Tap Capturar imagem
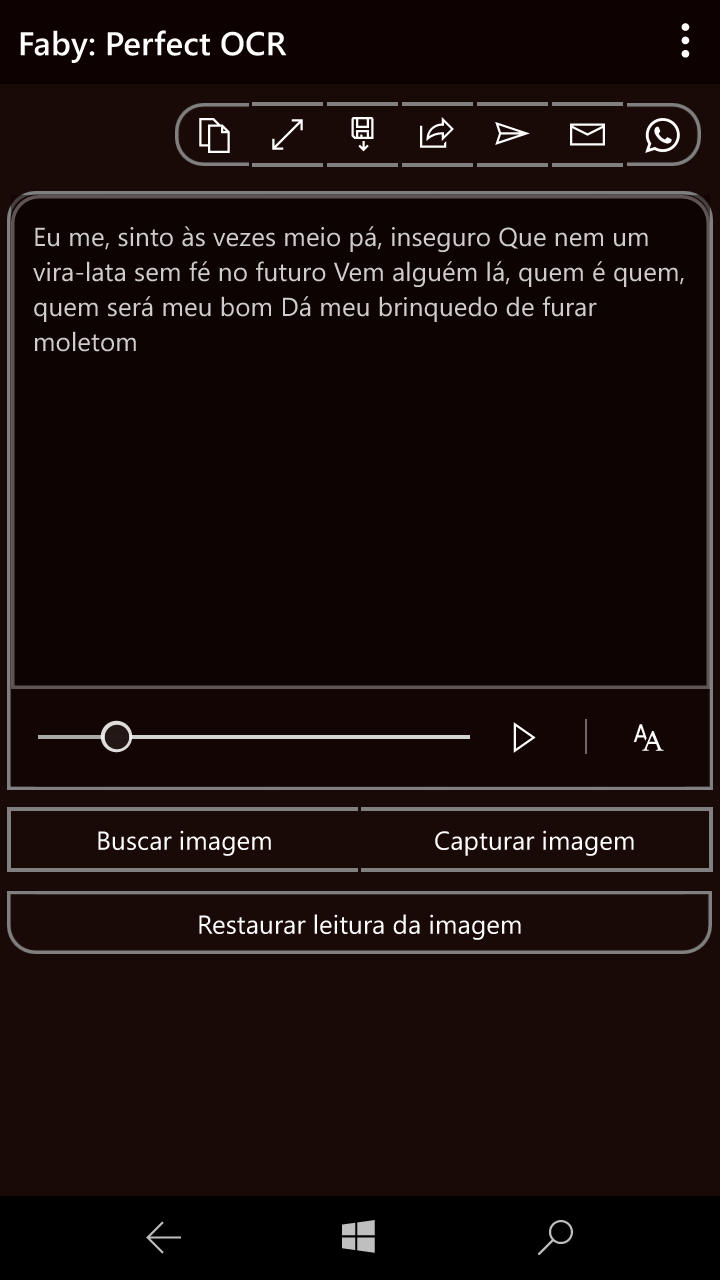The image size is (720, 1280). pyautogui.click(x=534, y=841)
